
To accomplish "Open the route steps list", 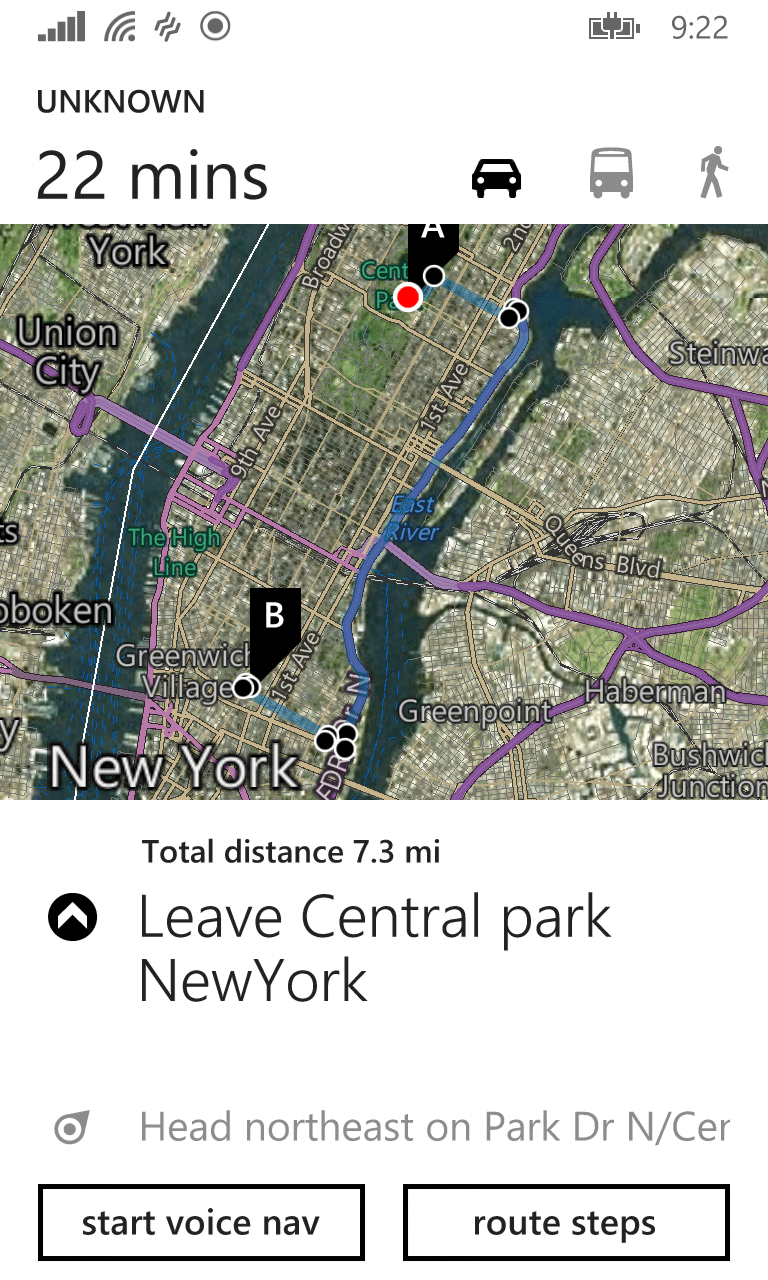I will point(566,1222).
